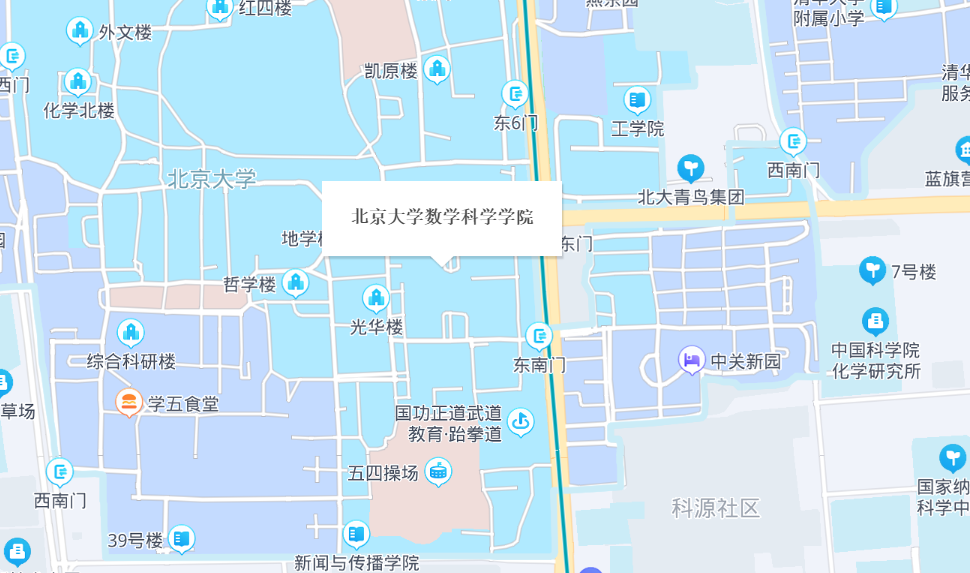
Task: Tap the 7号楼 marker
Action: (872, 270)
